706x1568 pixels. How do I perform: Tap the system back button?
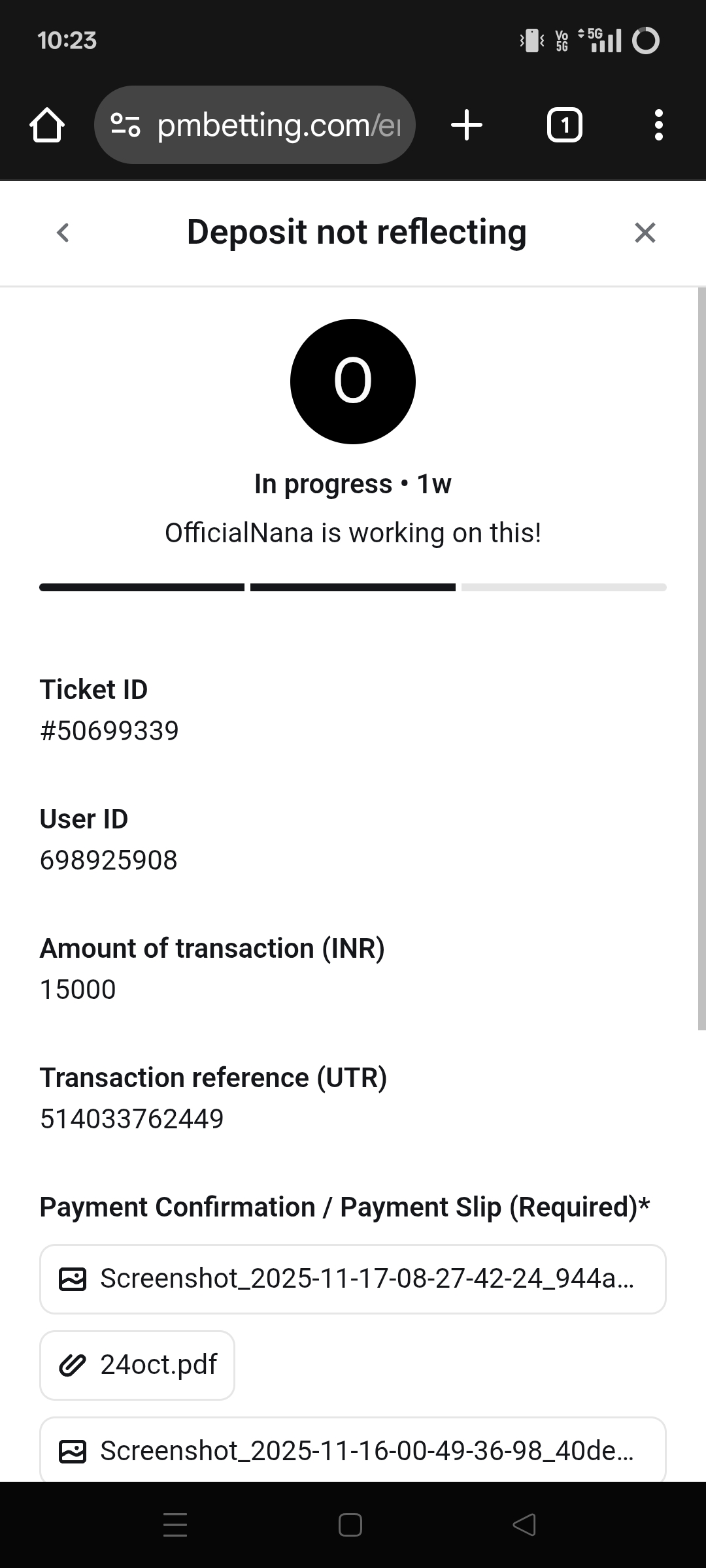(524, 1525)
